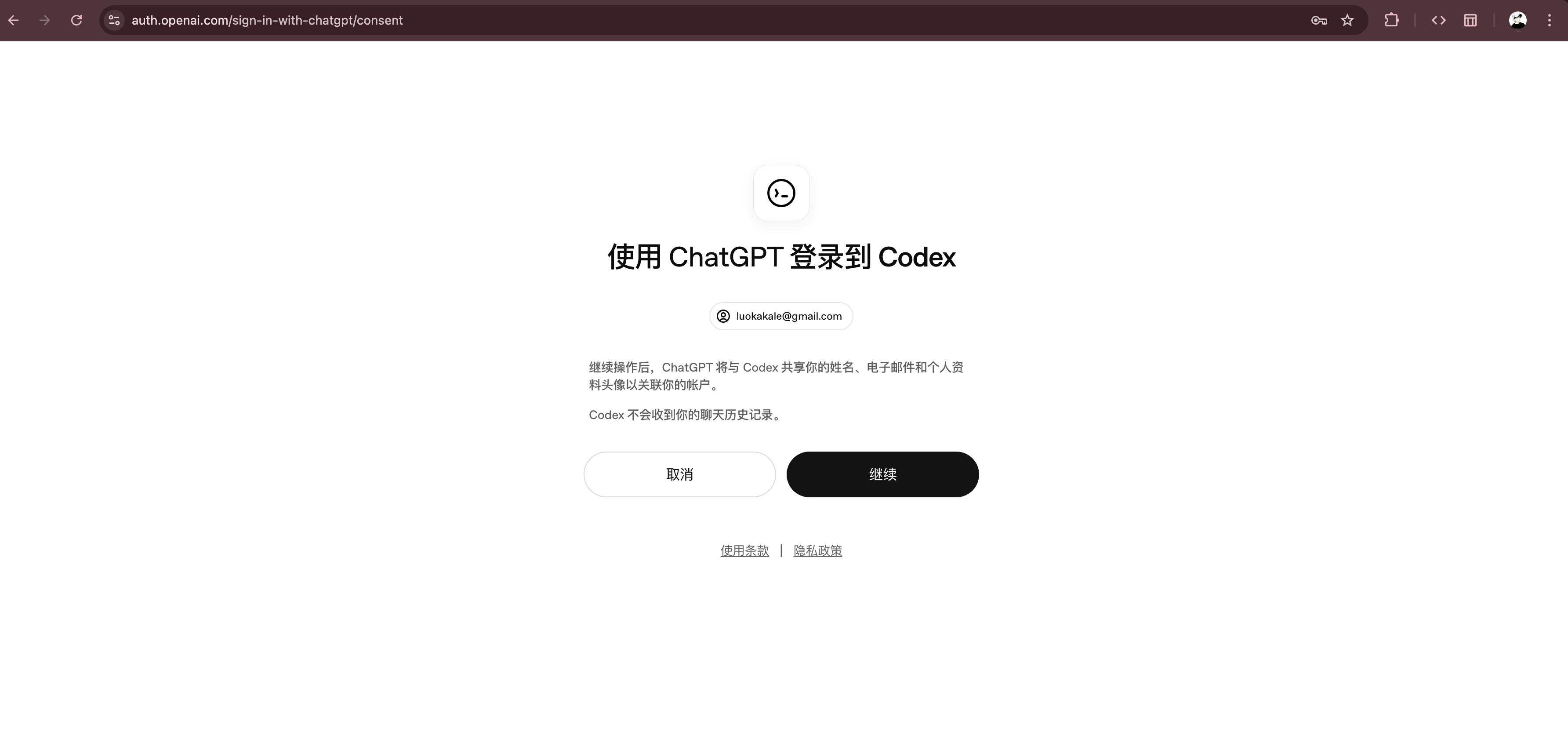Image resolution: width=1568 pixels, height=744 pixels.
Task: Open the browser profile avatar
Action: click(1517, 20)
